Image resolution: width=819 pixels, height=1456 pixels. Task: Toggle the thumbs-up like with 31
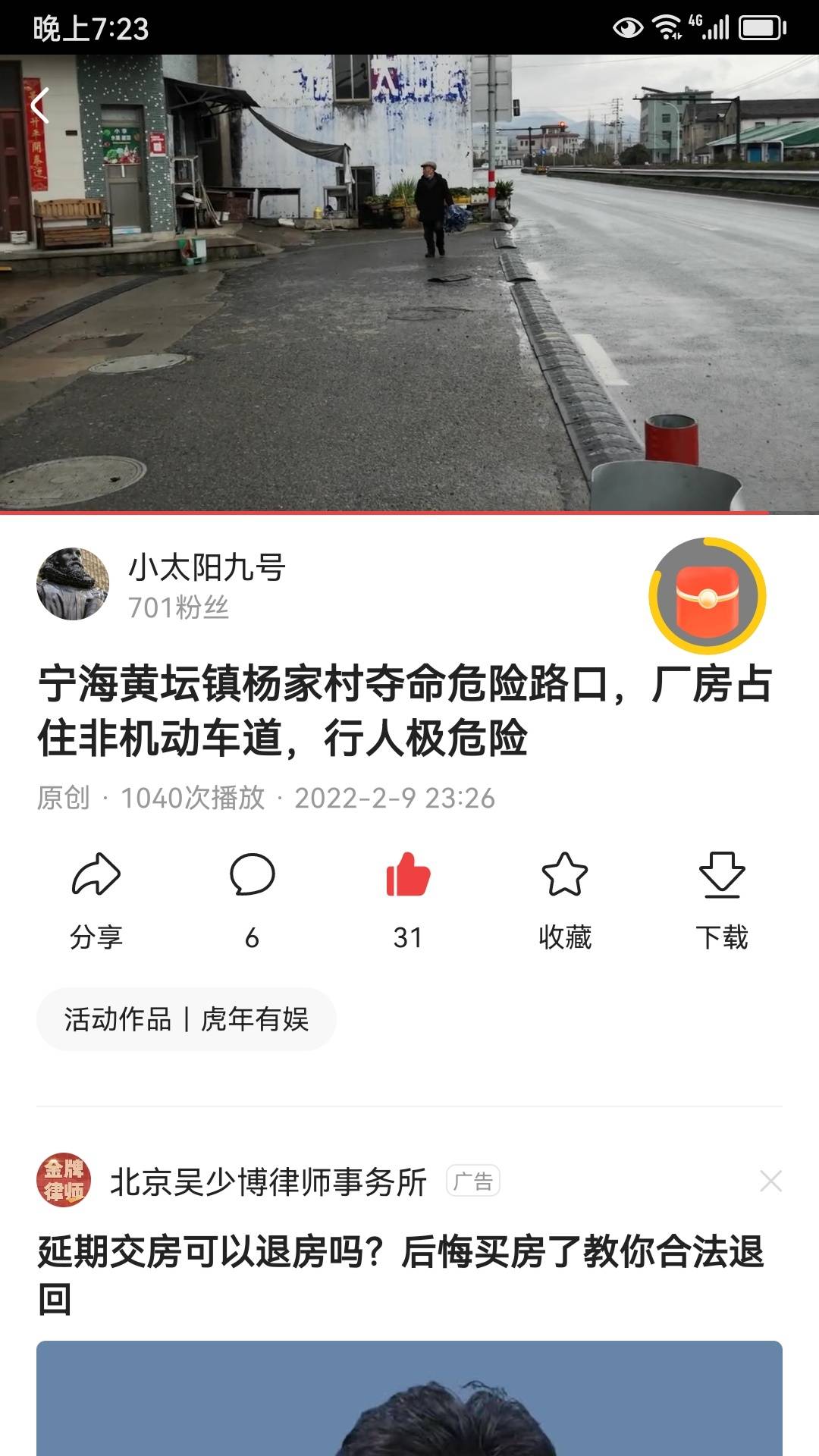(408, 899)
